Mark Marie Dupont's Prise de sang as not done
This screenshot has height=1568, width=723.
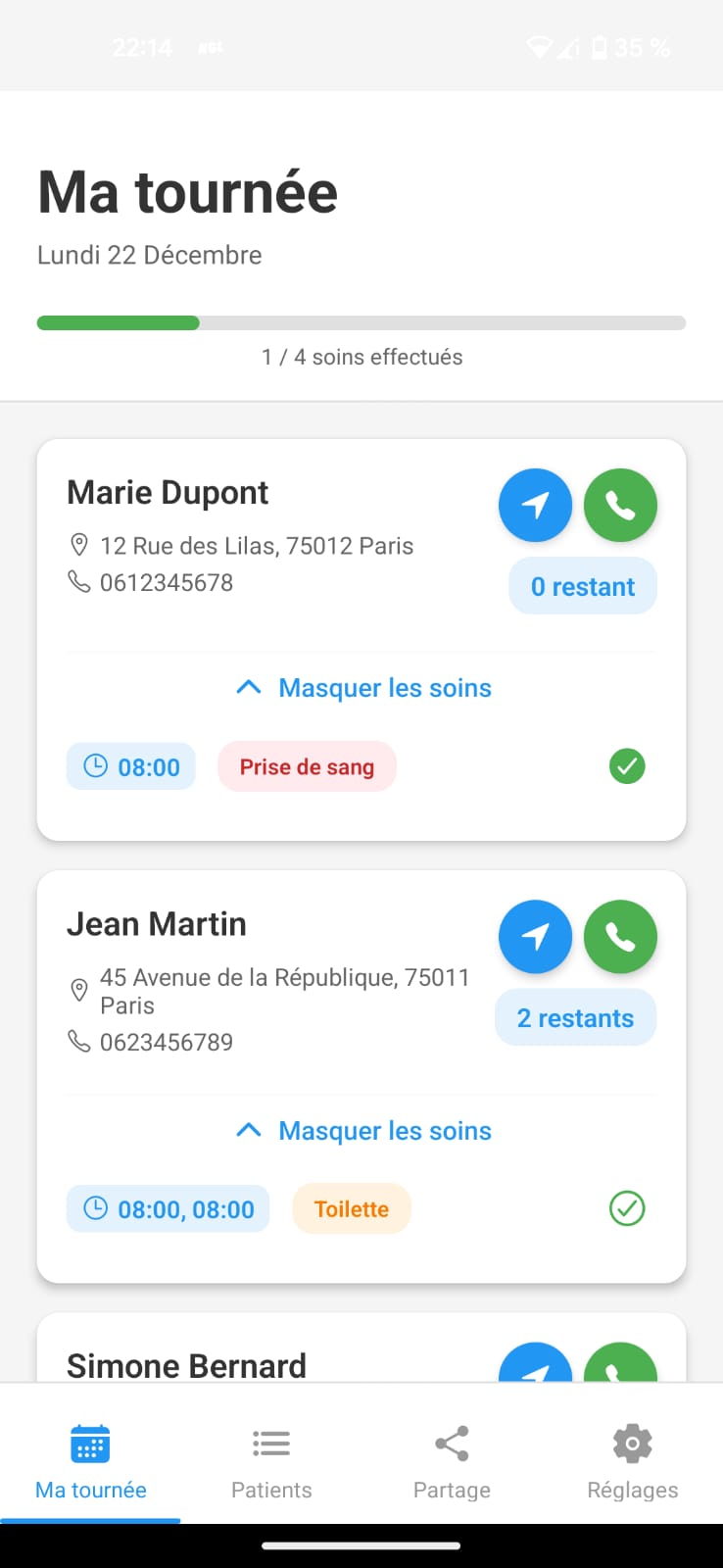coord(627,766)
